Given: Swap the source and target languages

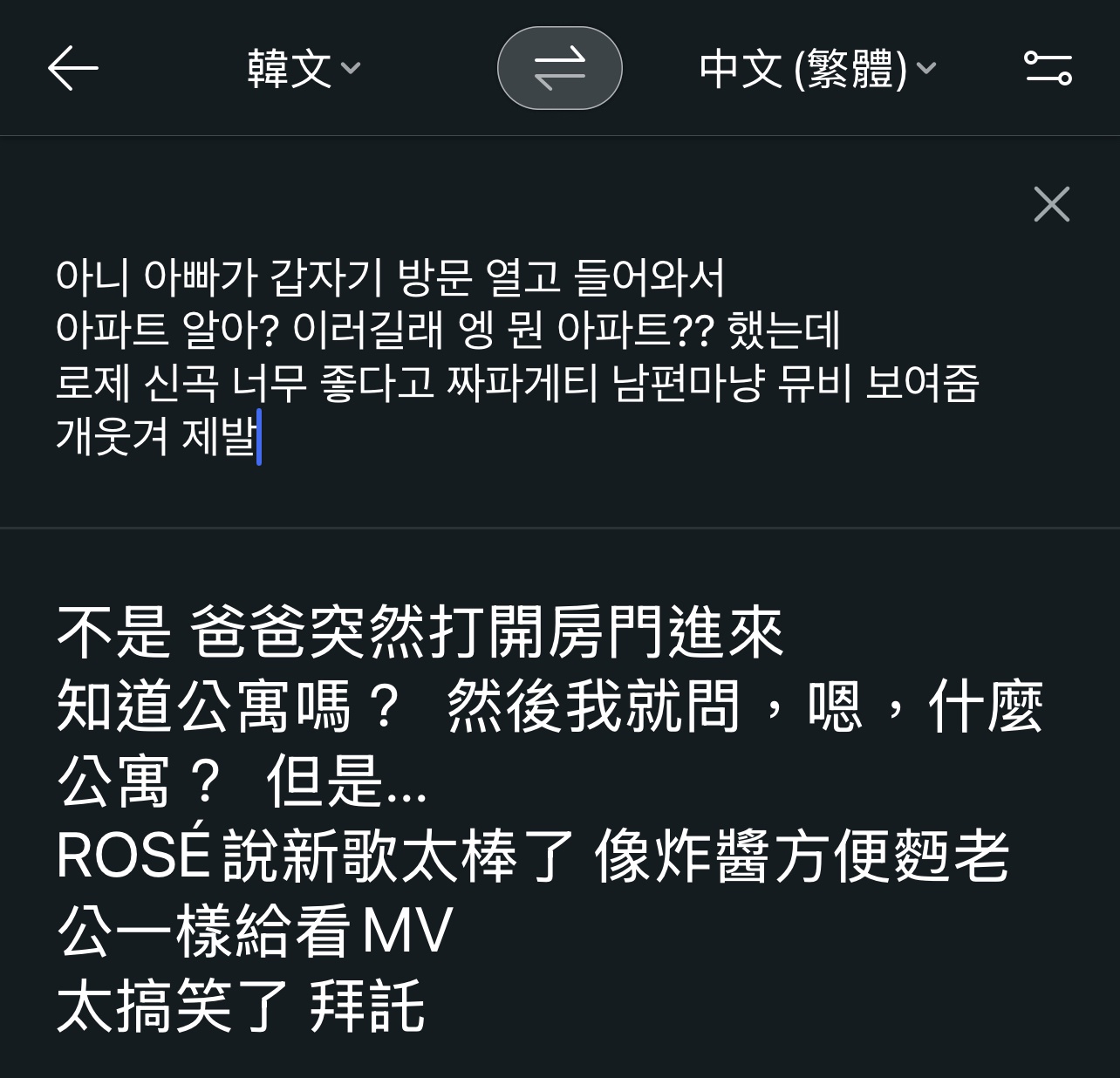Looking at the screenshot, I should pyautogui.click(x=559, y=68).
